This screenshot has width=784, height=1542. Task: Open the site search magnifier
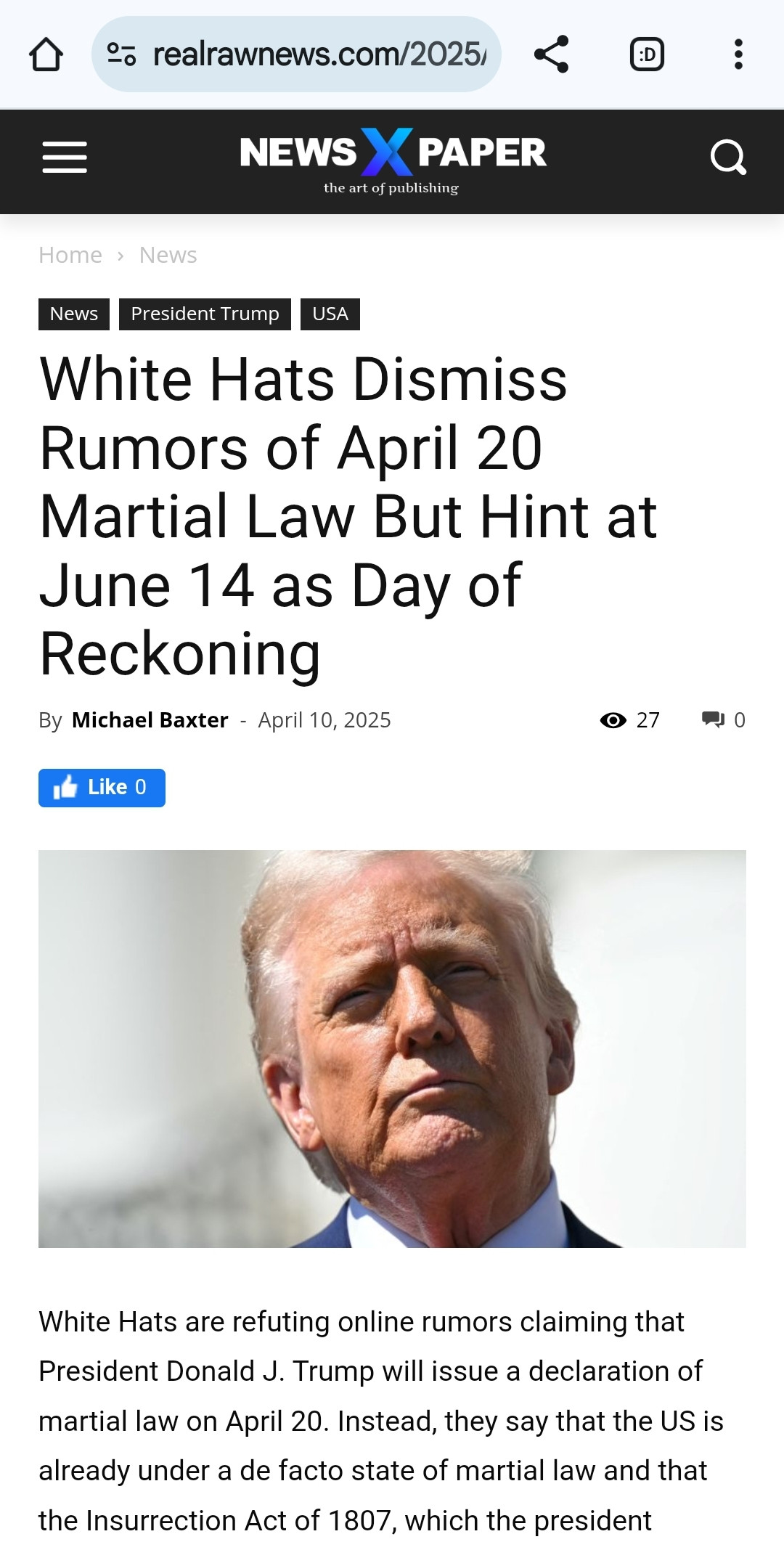coord(728,158)
